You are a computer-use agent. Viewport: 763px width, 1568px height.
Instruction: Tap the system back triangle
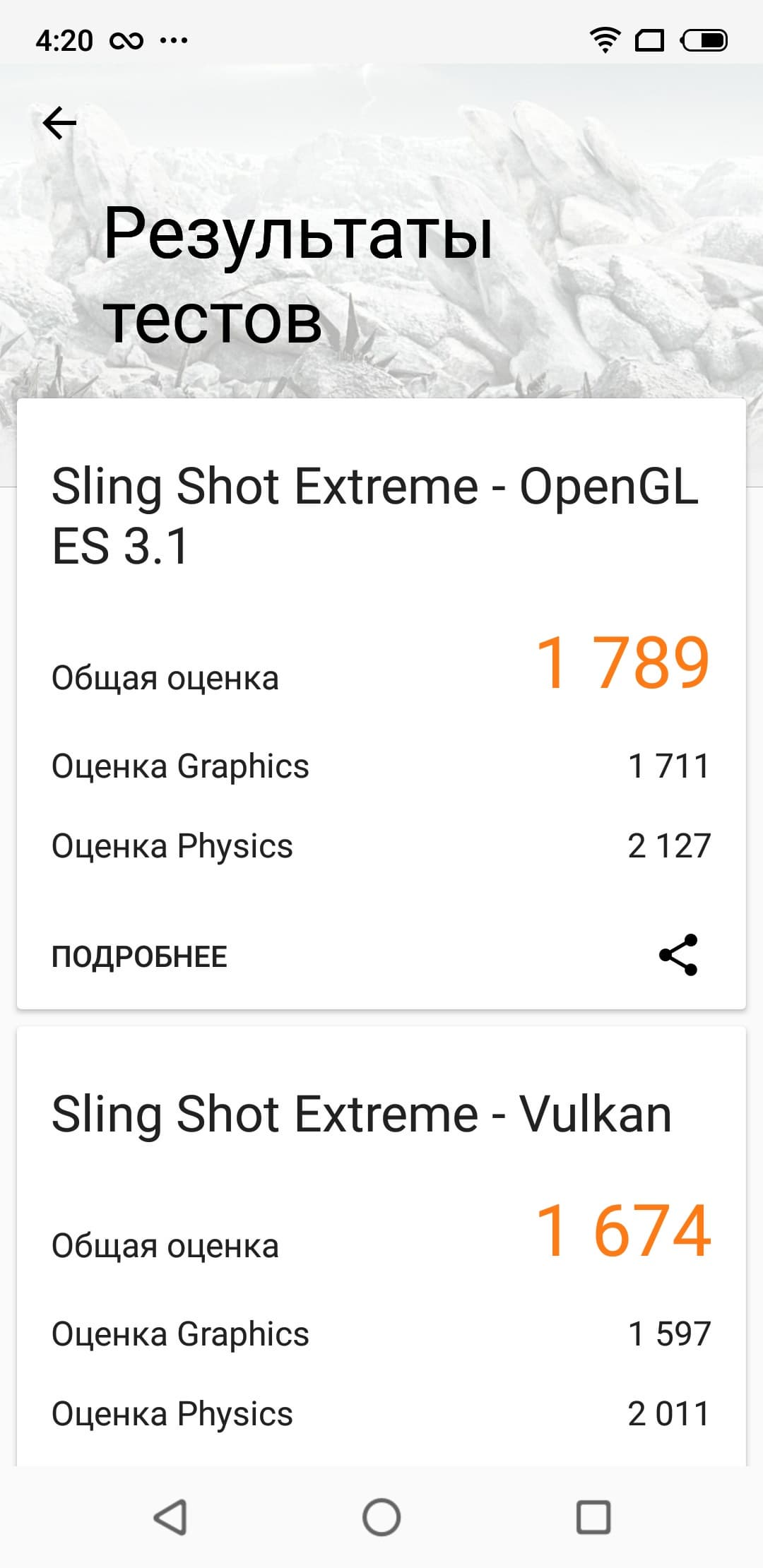(x=170, y=1517)
